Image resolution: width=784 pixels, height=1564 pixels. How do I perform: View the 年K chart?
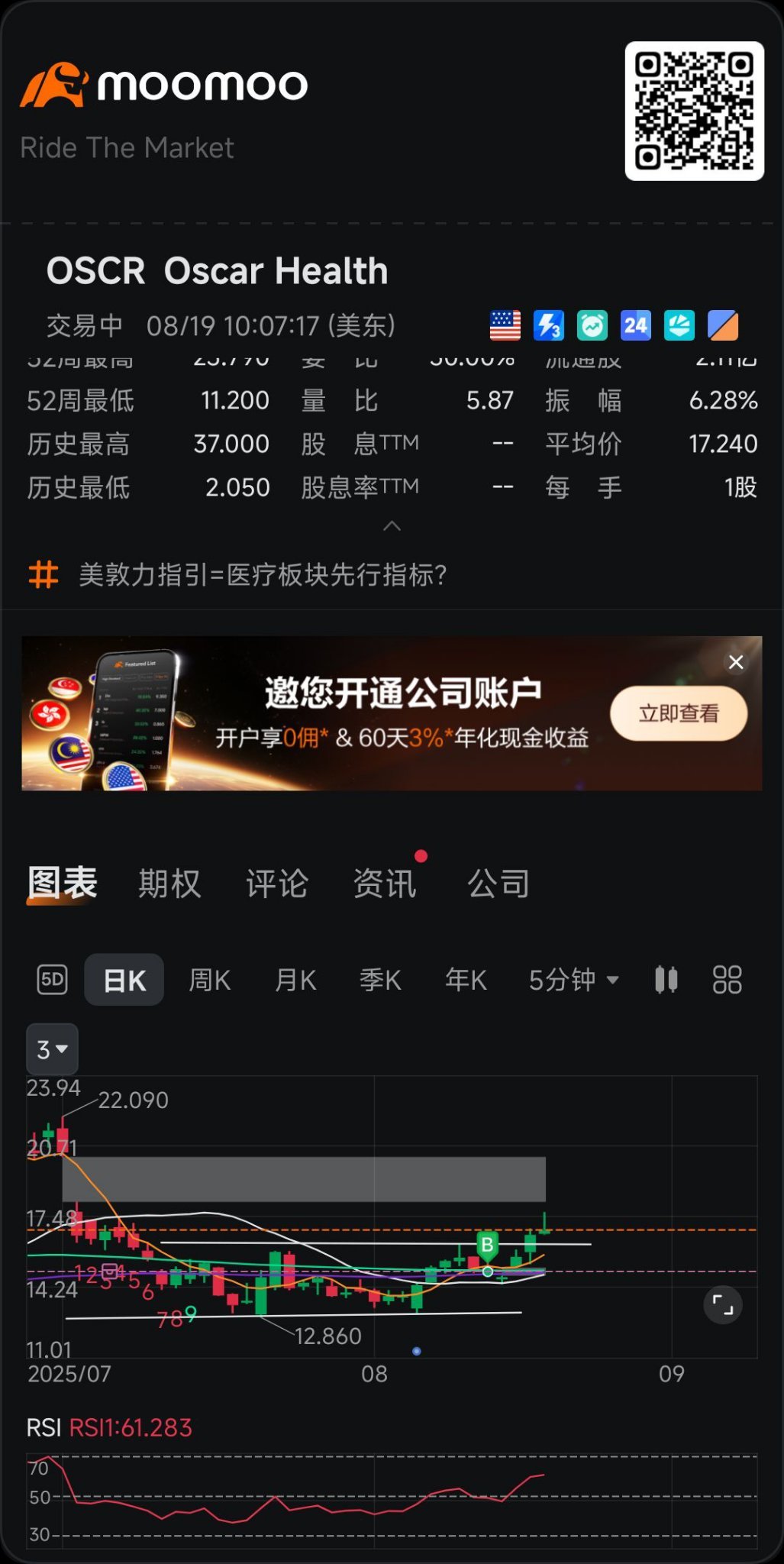point(466,980)
